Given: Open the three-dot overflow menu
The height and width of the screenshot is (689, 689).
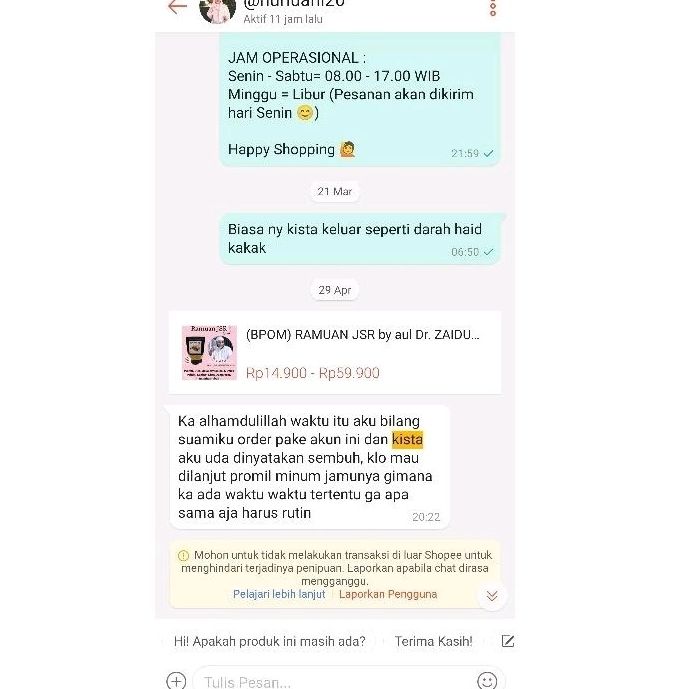Looking at the screenshot, I should pos(492,8).
